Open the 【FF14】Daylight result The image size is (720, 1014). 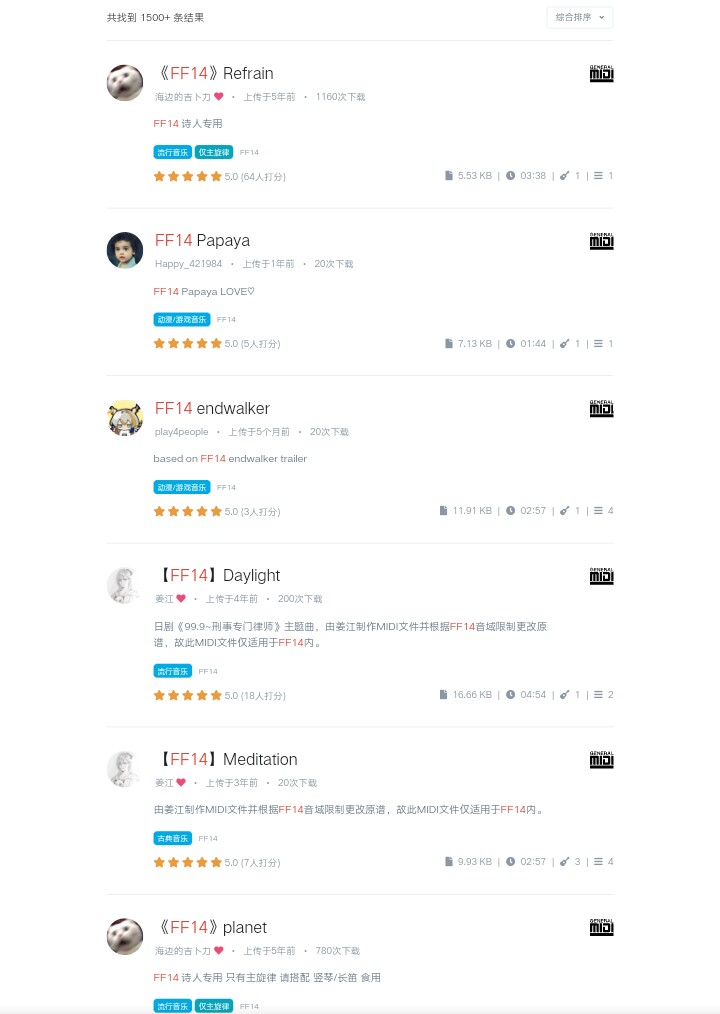click(x=217, y=575)
